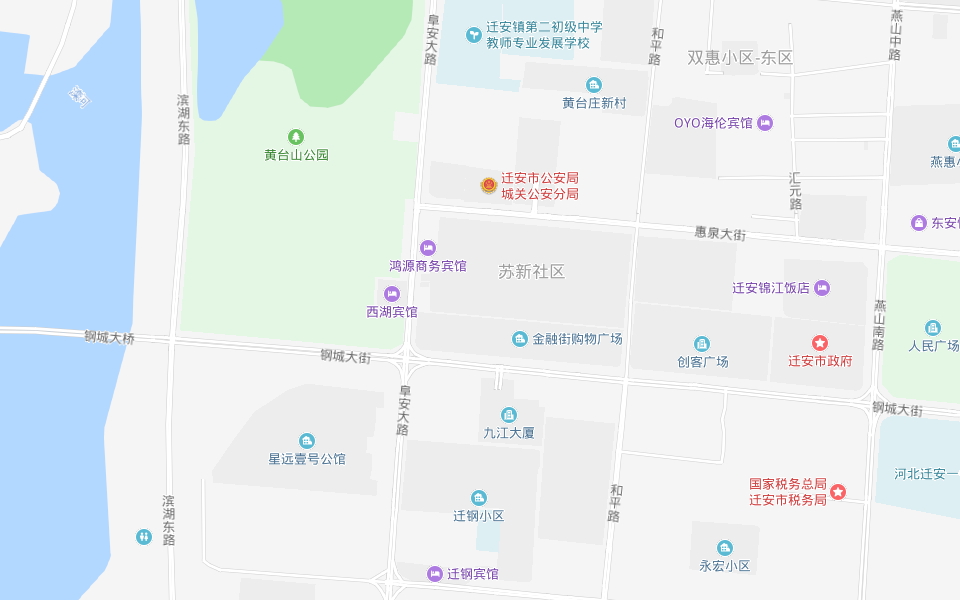Image resolution: width=960 pixels, height=600 pixels.
Task: Select the 创客广场 marker
Action: click(702, 344)
